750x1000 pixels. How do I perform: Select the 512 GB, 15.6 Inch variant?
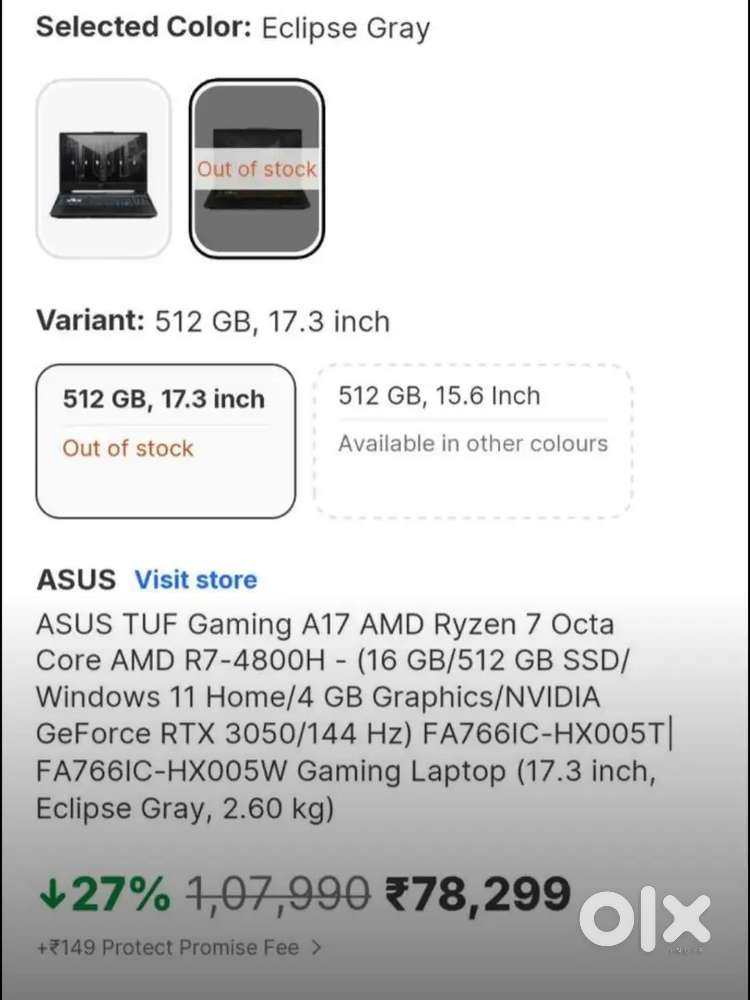tap(473, 420)
